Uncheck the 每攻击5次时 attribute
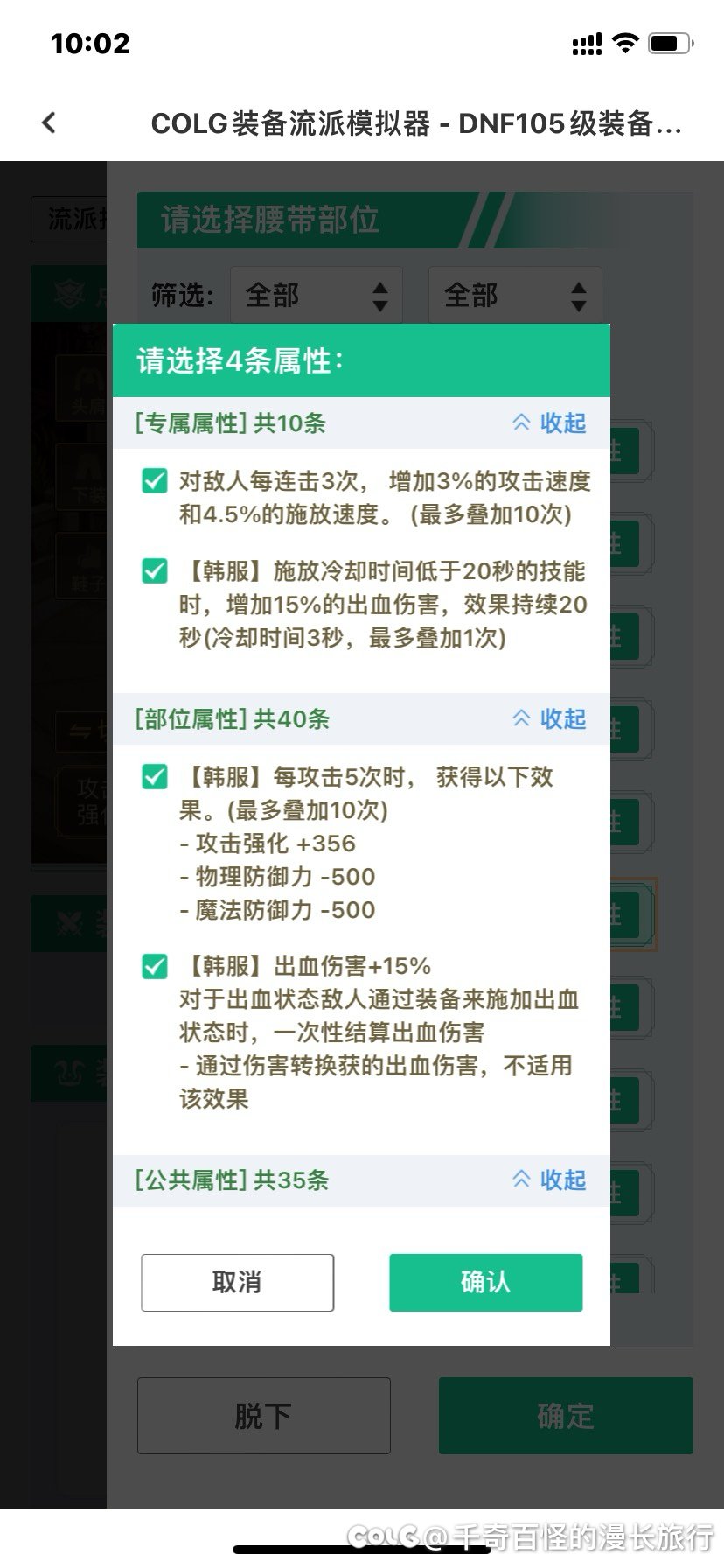724x1568 pixels. point(155,777)
